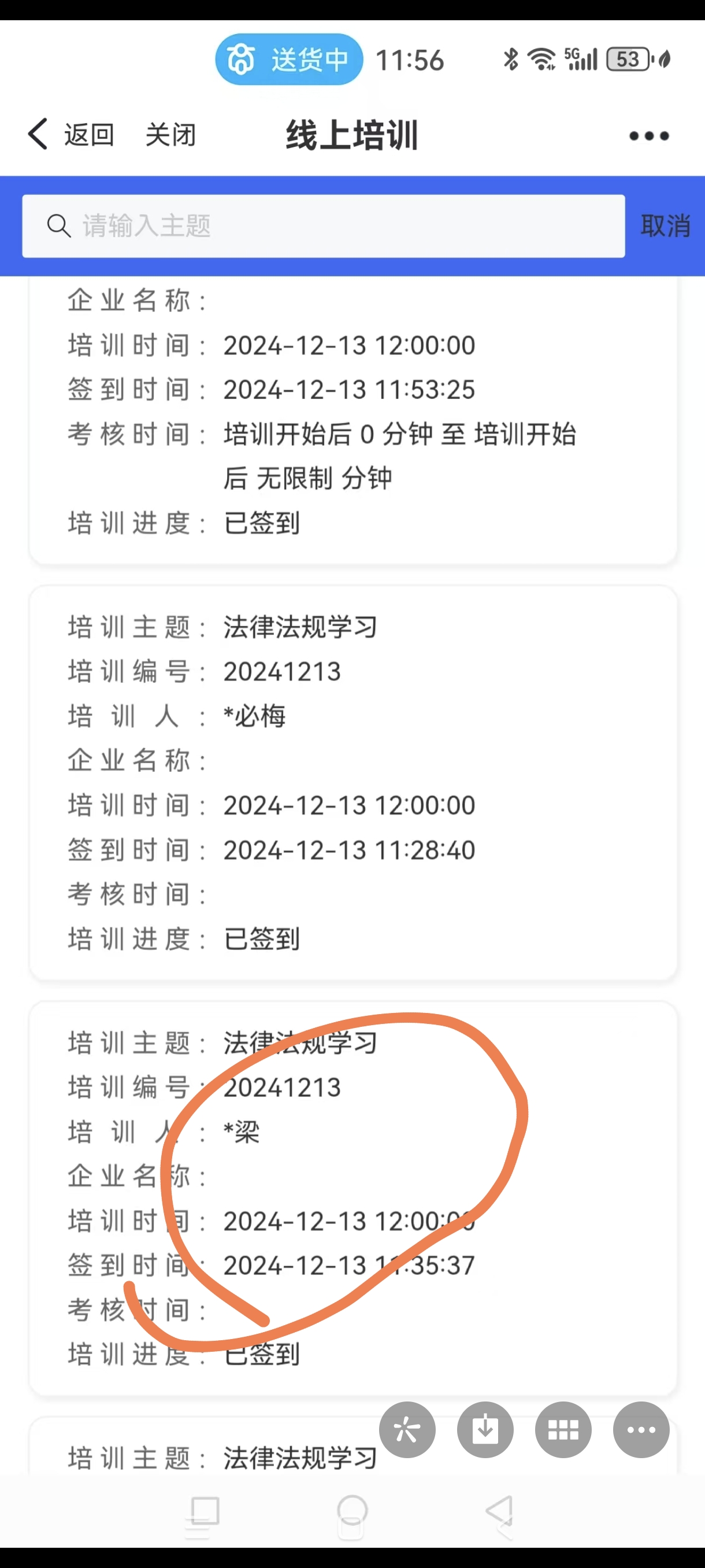
Task: Tap the floating download icon
Action: [485, 1429]
